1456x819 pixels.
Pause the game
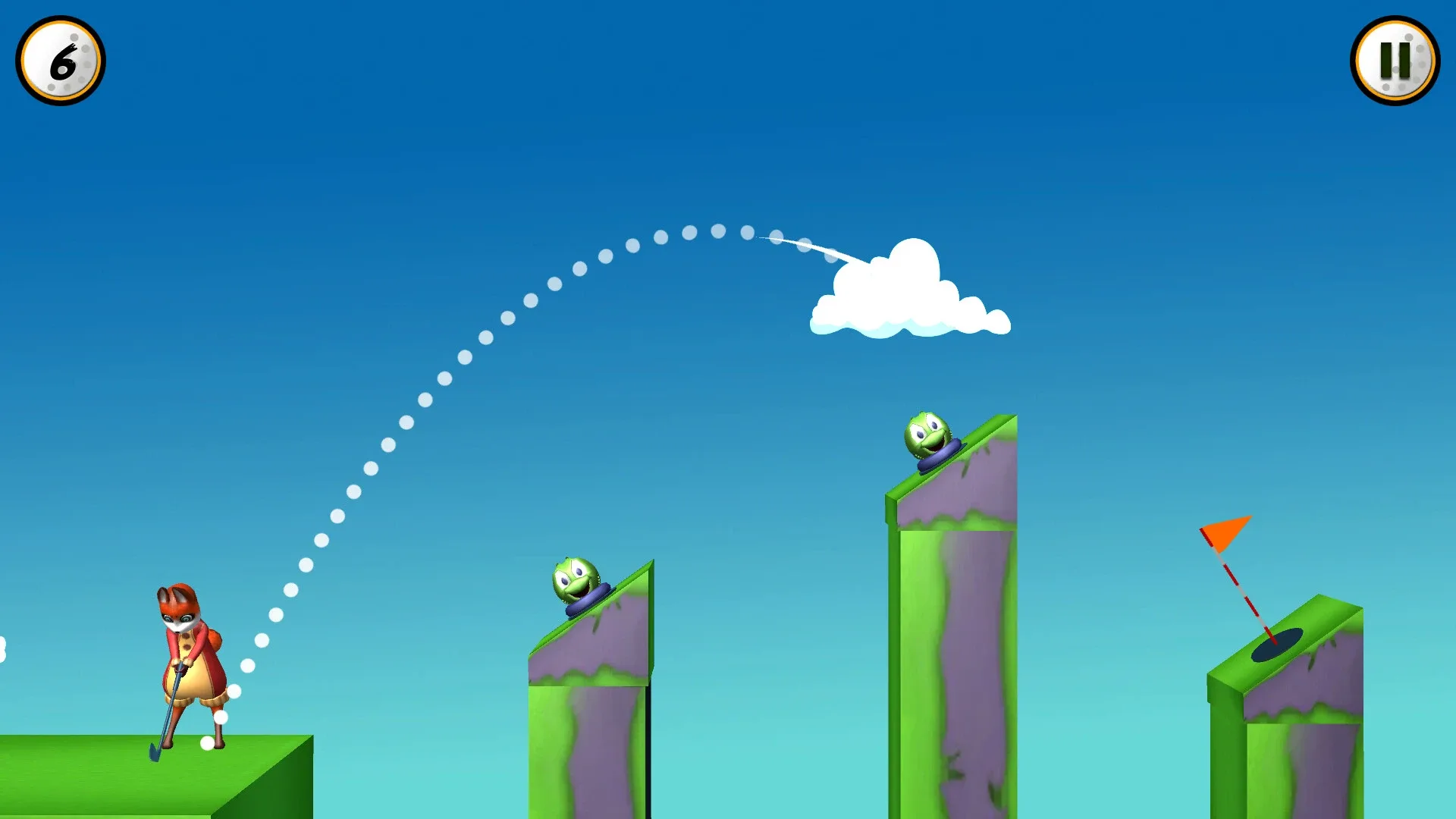tap(1395, 61)
